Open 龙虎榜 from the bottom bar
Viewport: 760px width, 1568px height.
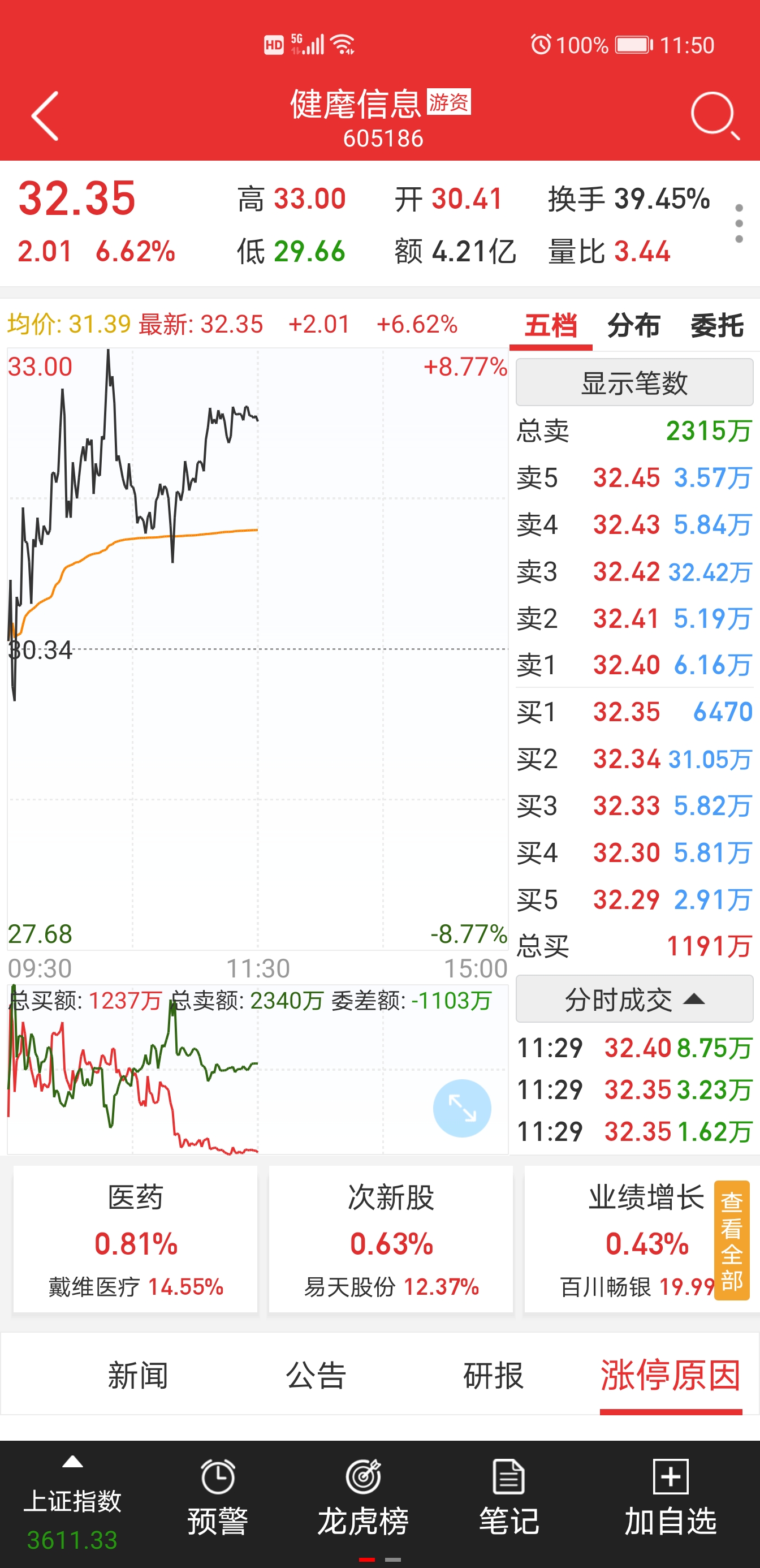(363, 1498)
